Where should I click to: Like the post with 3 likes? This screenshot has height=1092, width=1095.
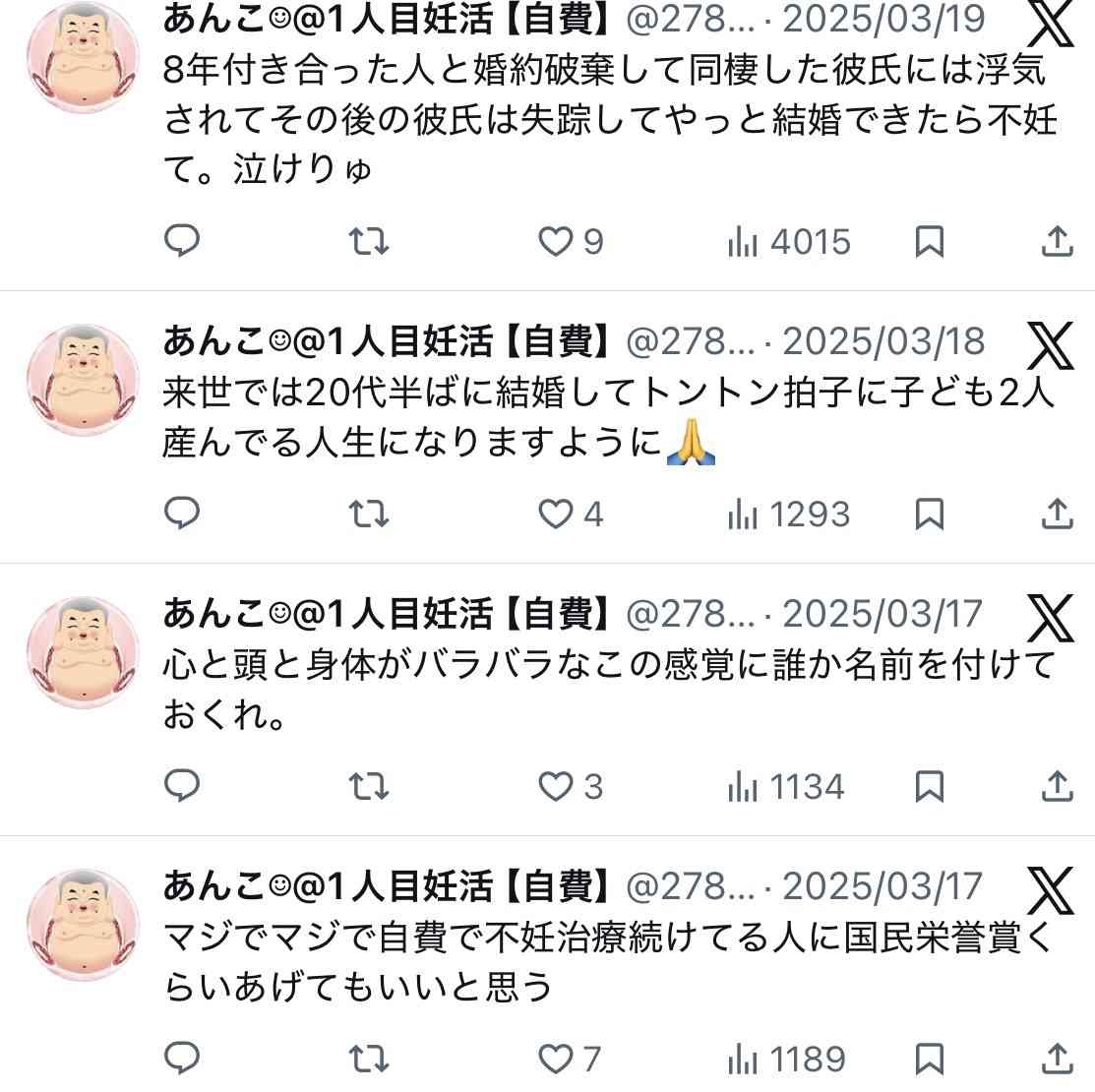coord(556,786)
